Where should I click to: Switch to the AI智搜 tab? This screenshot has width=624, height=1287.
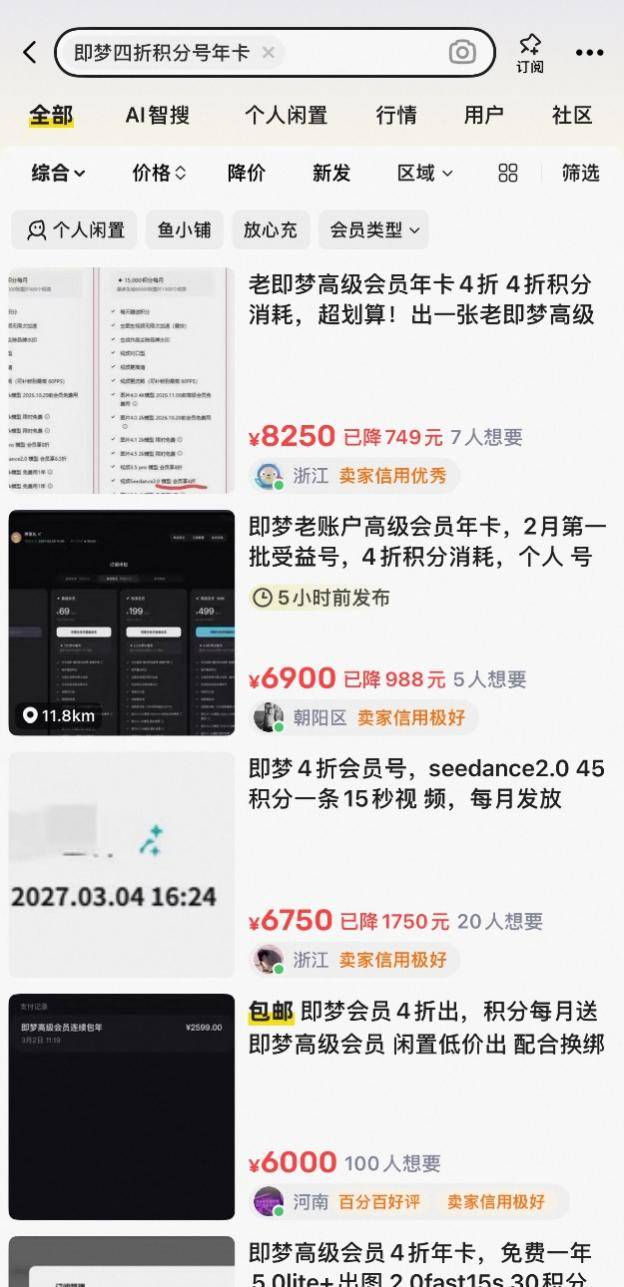[x=157, y=115]
